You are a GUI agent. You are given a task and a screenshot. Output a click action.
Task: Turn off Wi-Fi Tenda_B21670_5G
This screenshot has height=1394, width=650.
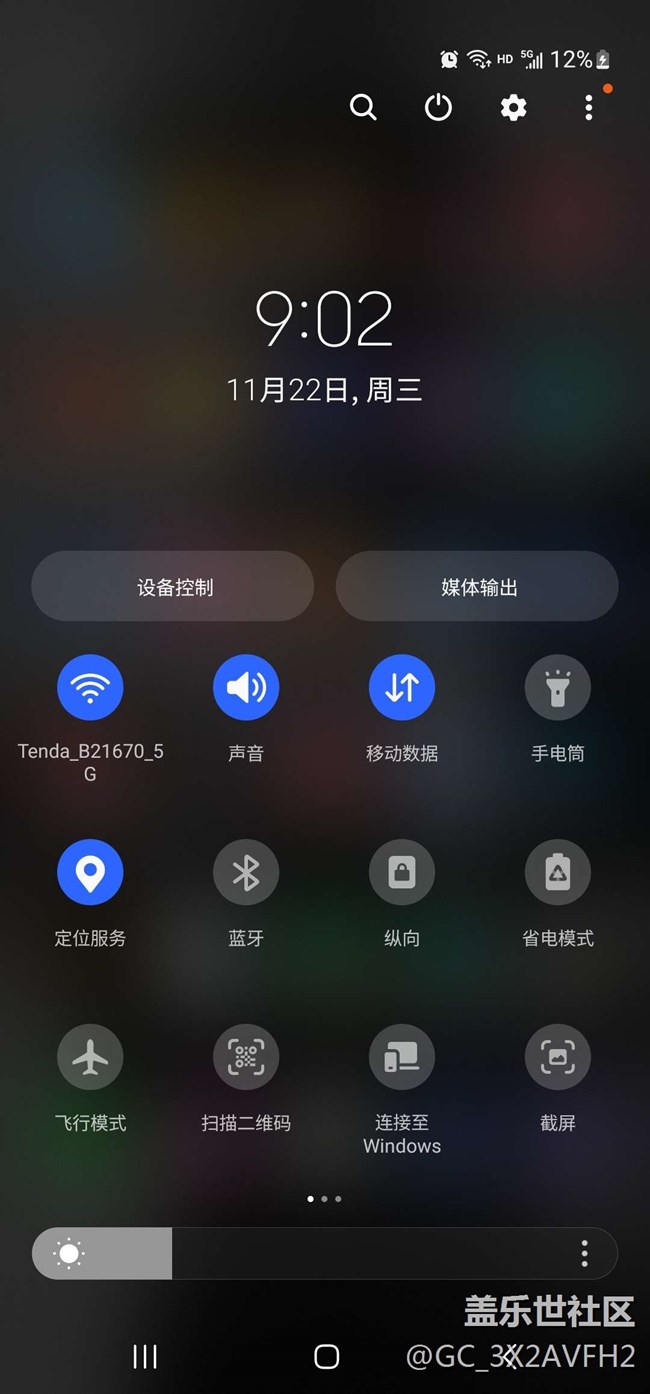(x=90, y=687)
